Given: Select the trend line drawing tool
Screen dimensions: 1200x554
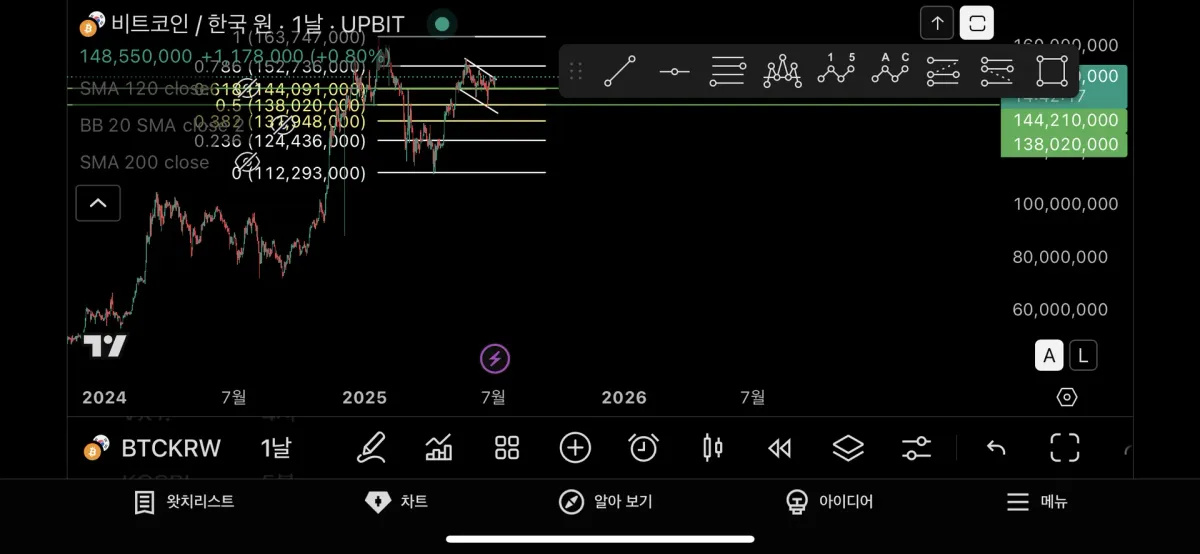Looking at the screenshot, I should 620,71.
